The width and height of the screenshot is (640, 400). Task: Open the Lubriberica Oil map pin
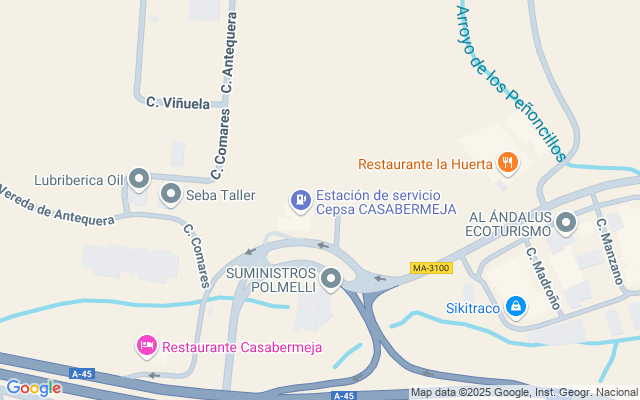pos(139,180)
